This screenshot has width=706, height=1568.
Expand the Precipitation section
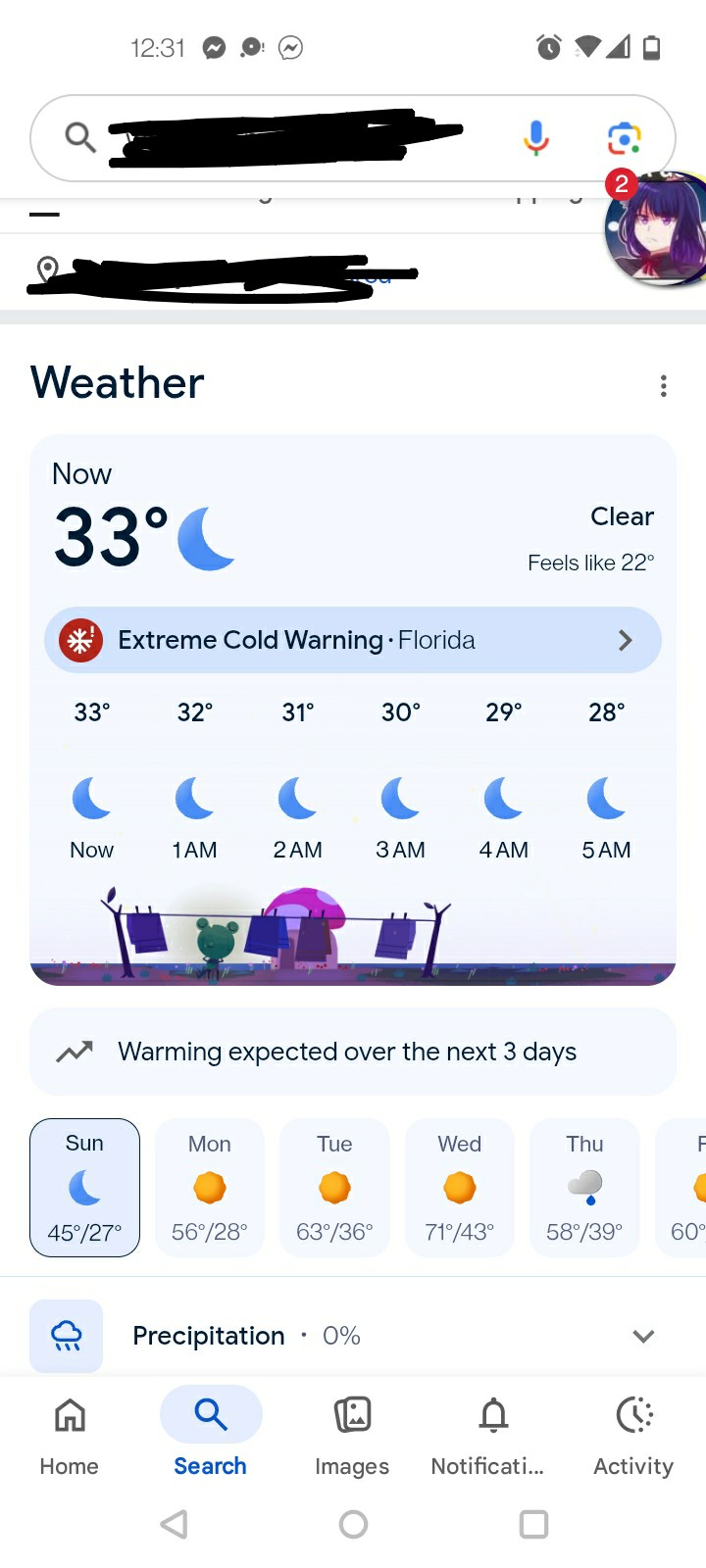643,1336
